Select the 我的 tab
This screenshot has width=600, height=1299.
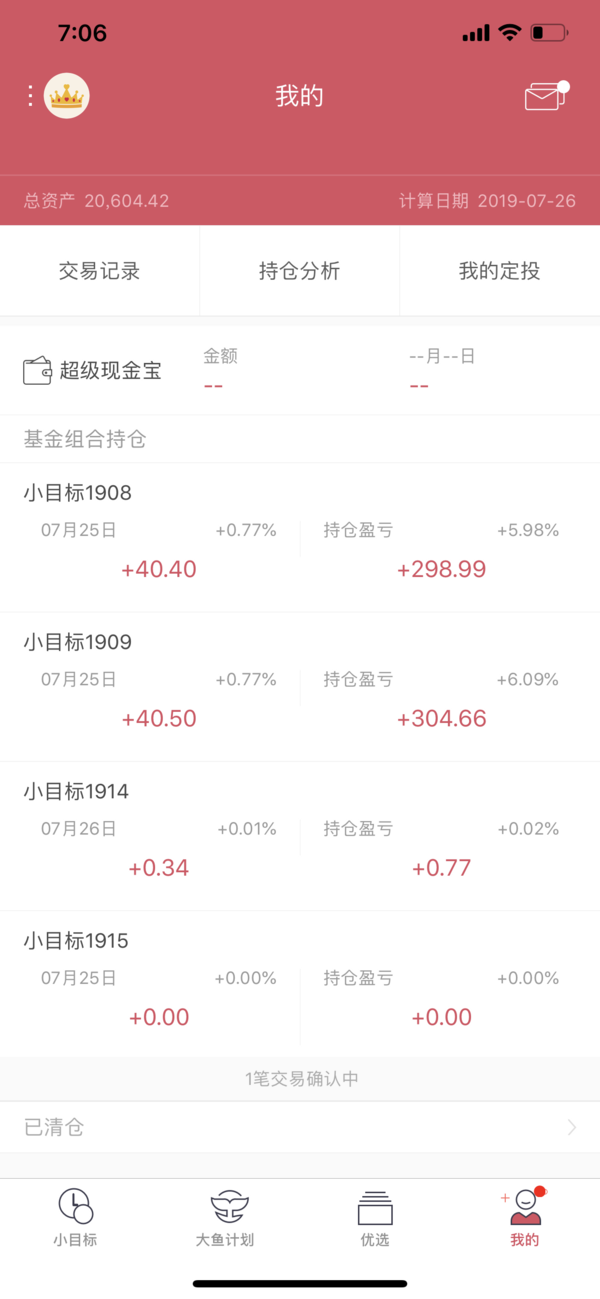(x=525, y=1217)
